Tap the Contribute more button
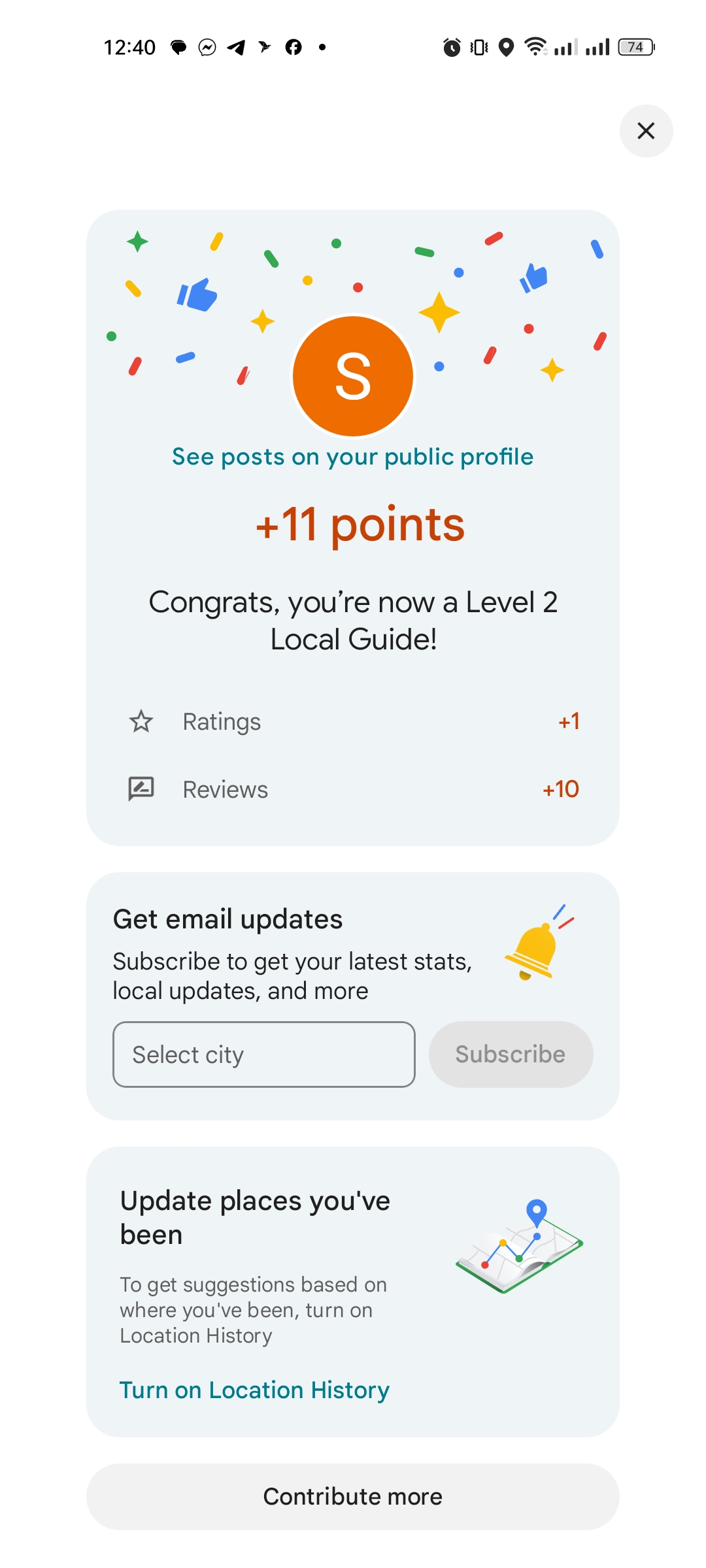The height and width of the screenshot is (1568, 706). [353, 1496]
